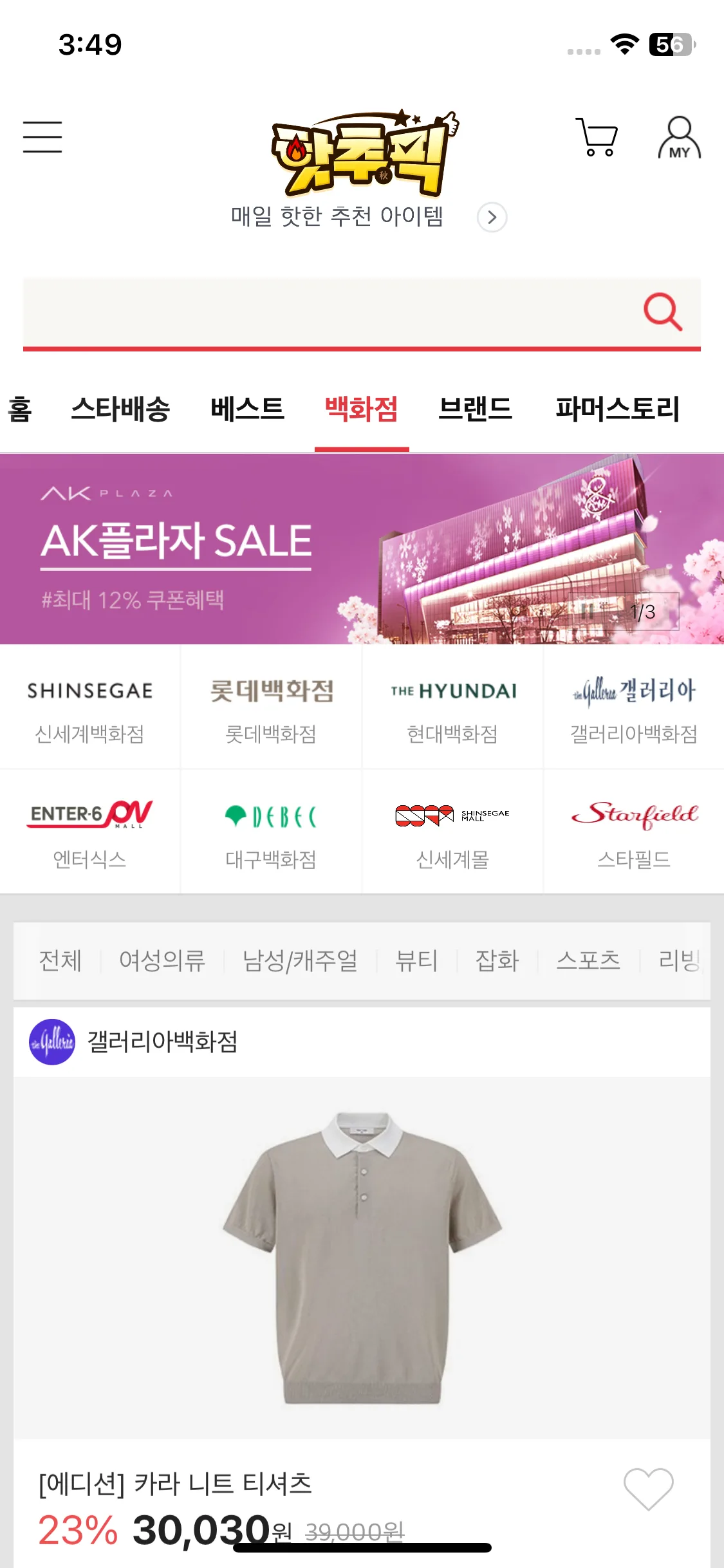Filter products by 여성의류
The image size is (724, 1568).
tap(162, 961)
